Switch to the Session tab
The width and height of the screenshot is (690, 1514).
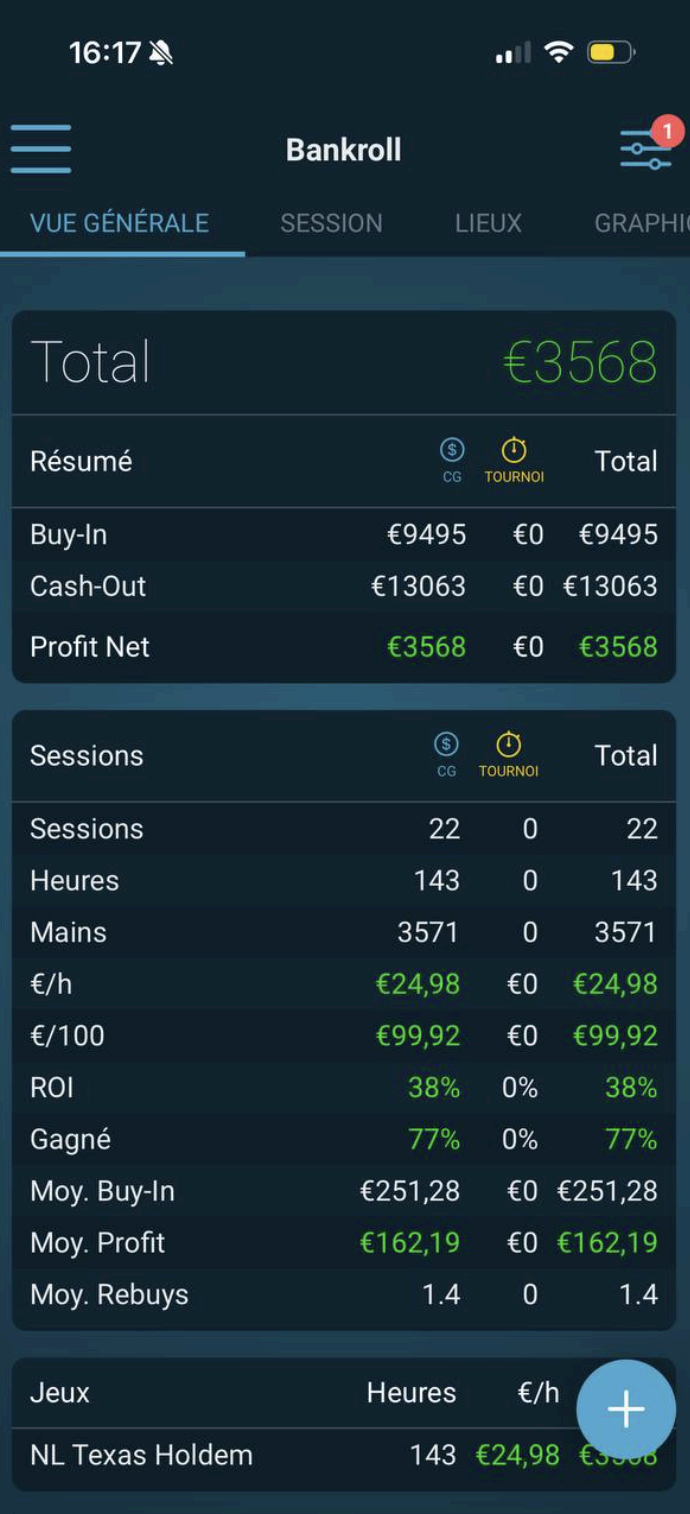click(331, 223)
